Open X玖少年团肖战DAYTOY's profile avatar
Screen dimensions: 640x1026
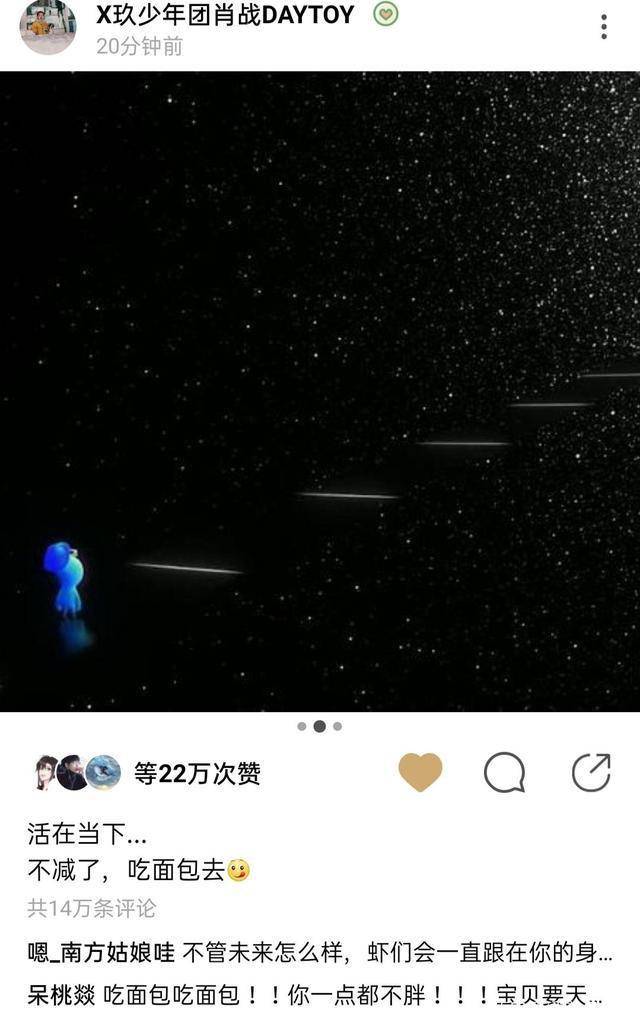pyautogui.click(x=47, y=26)
